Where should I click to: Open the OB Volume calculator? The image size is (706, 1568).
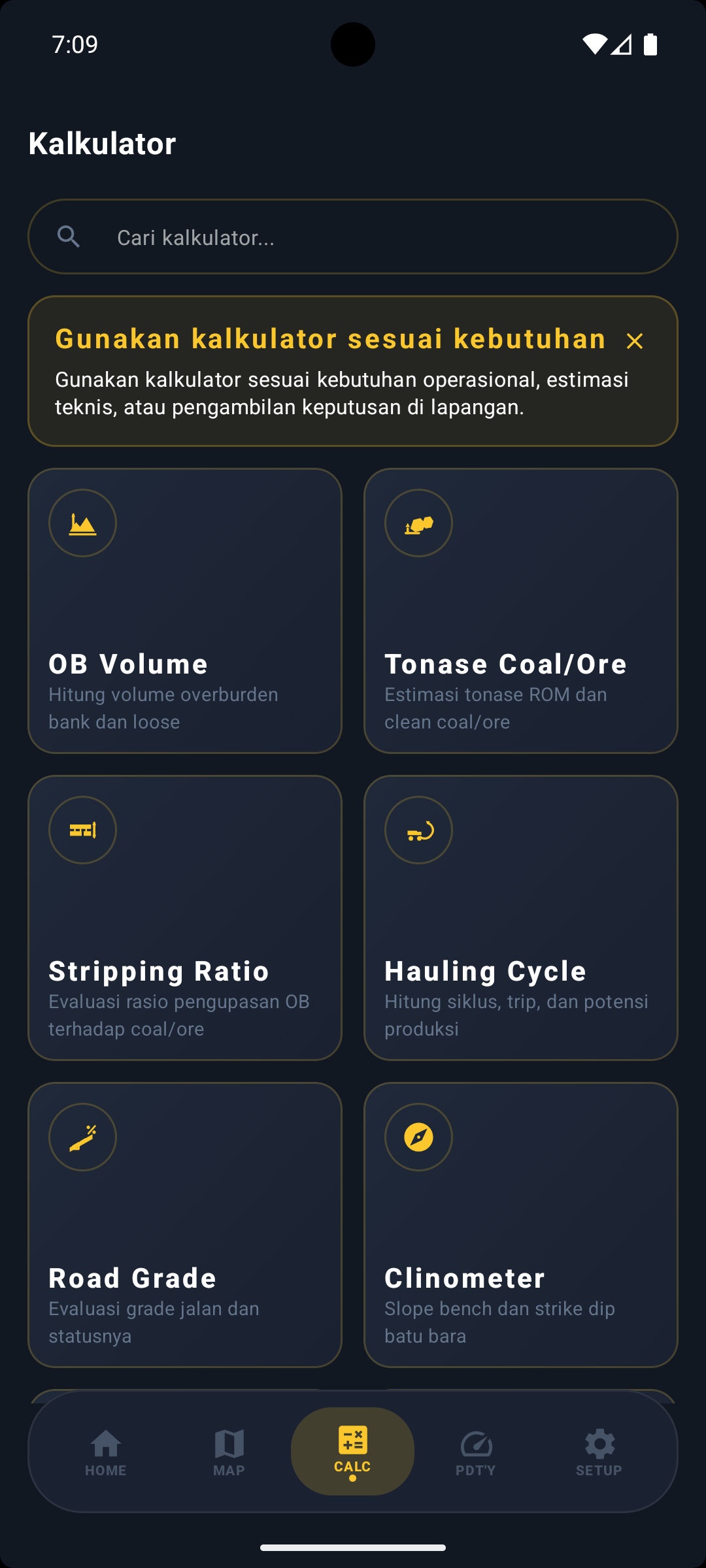185,611
